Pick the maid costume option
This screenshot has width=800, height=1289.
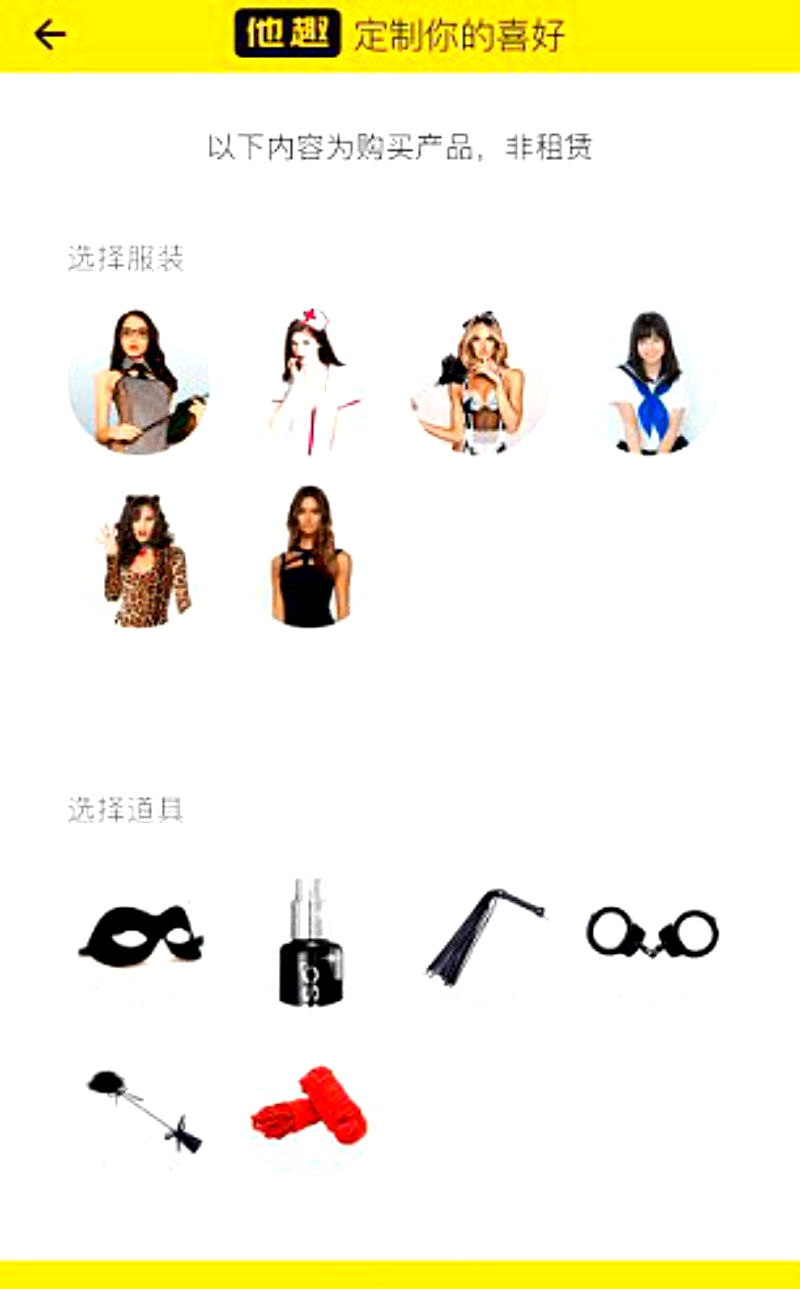[481, 383]
